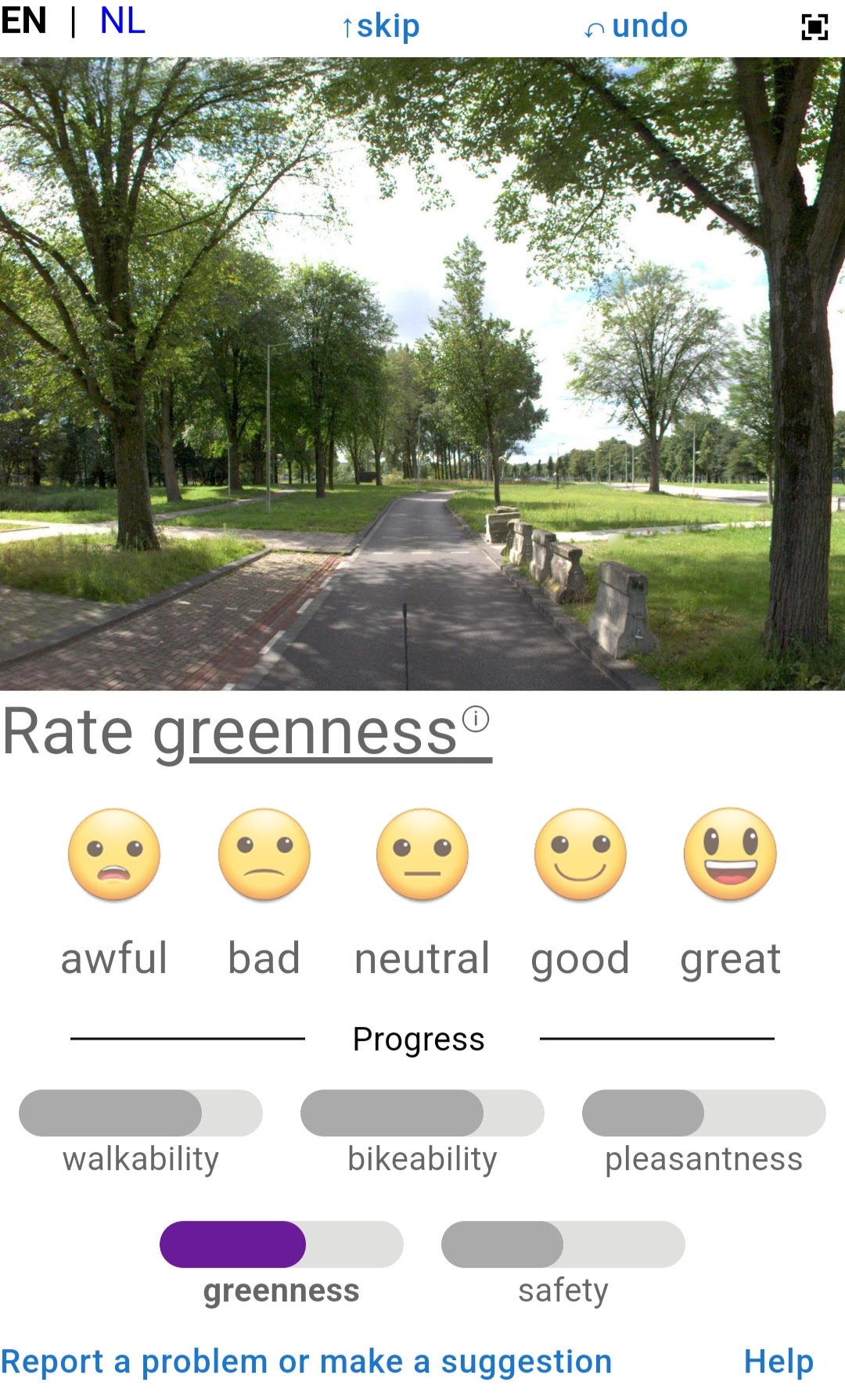The image size is (845, 1400).
Task: Open the greenness info tooltip icon
Action: [476, 720]
